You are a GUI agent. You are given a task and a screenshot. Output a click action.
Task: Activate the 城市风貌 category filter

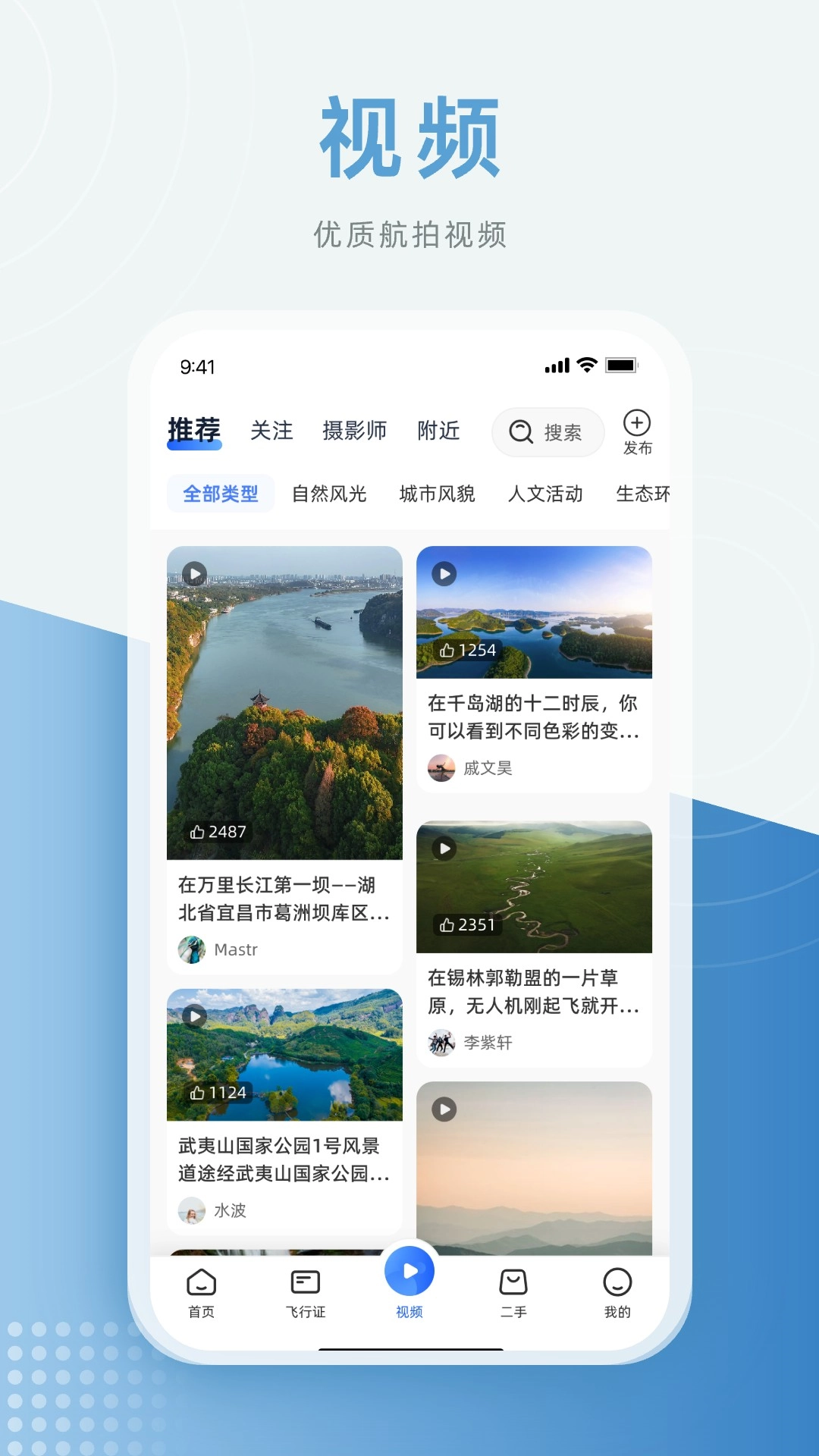437,493
